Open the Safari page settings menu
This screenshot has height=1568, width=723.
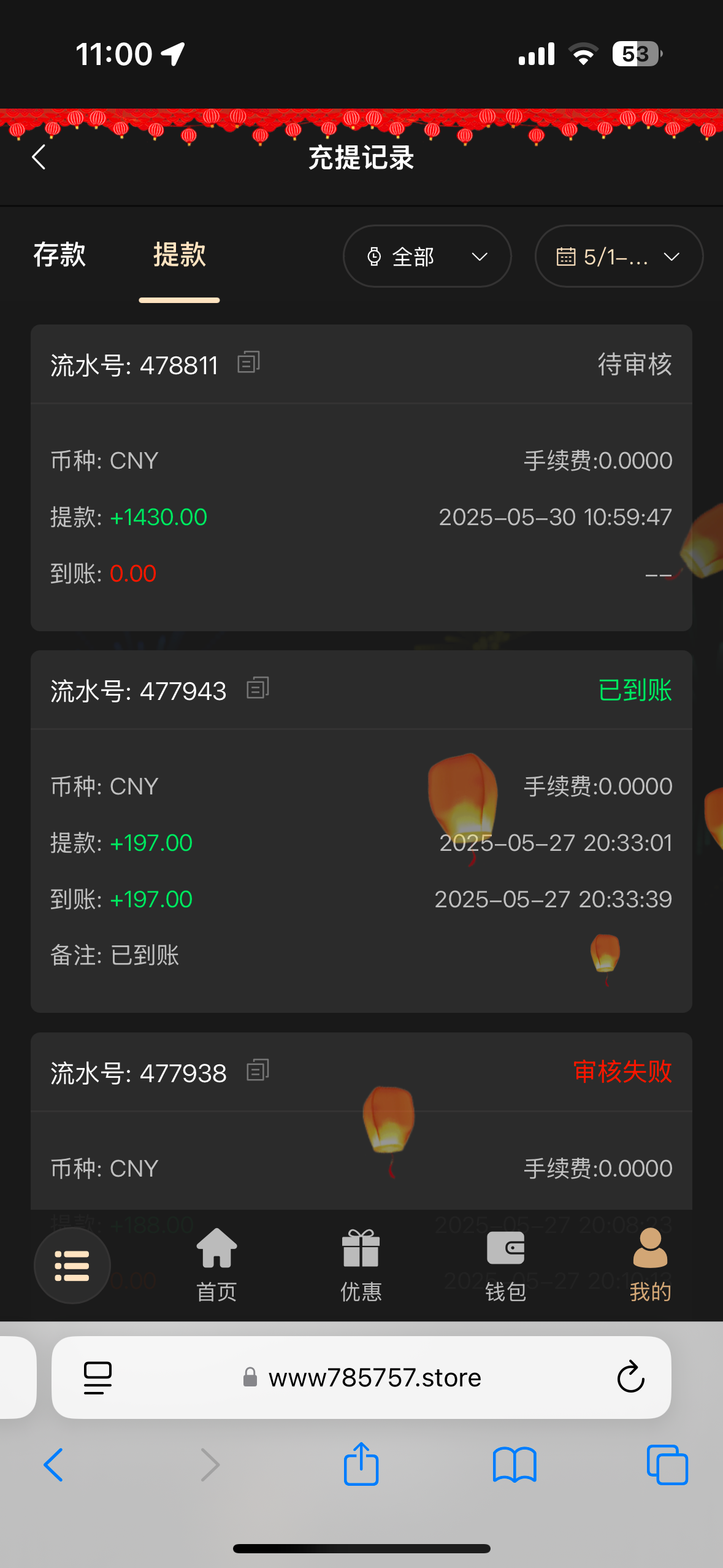pyautogui.click(x=98, y=1378)
